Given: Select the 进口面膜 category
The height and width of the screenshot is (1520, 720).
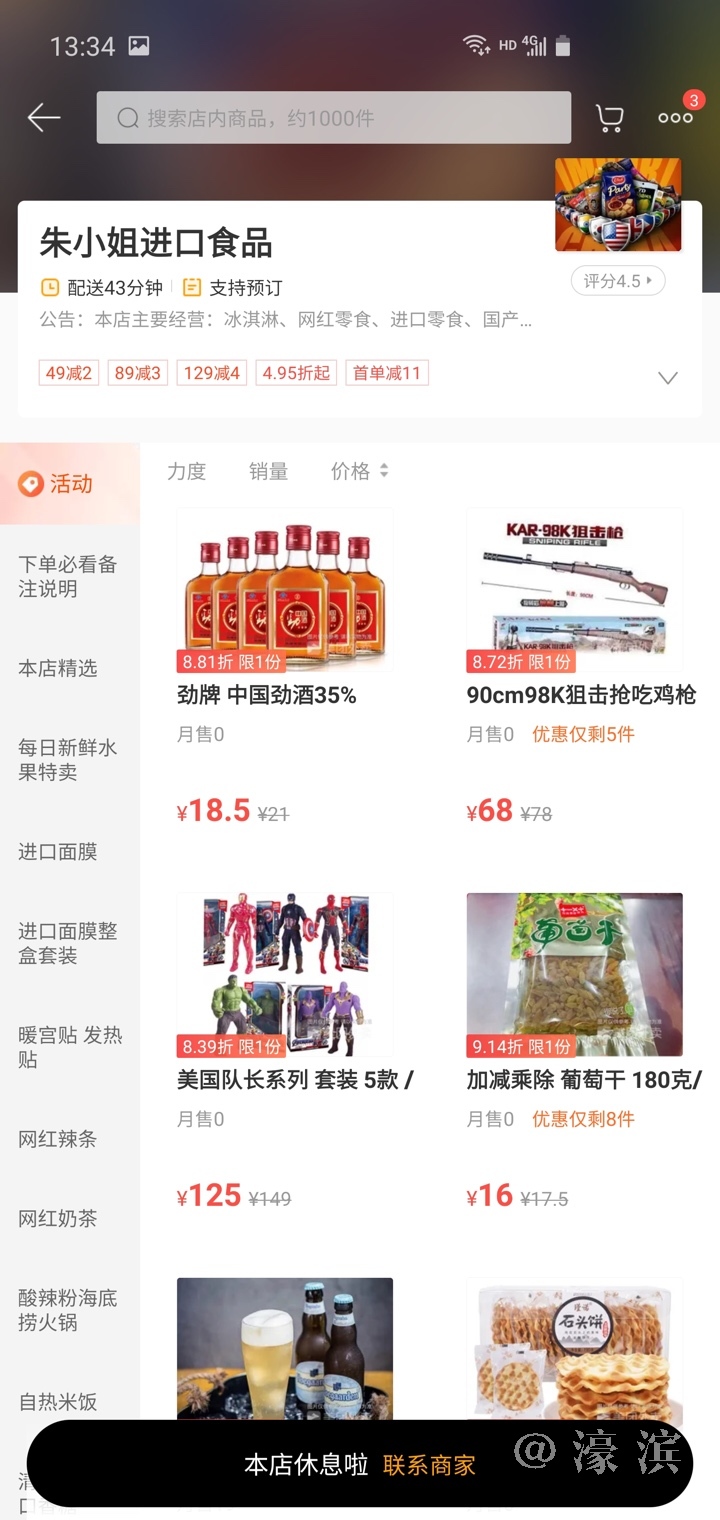Looking at the screenshot, I should [x=58, y=851].
